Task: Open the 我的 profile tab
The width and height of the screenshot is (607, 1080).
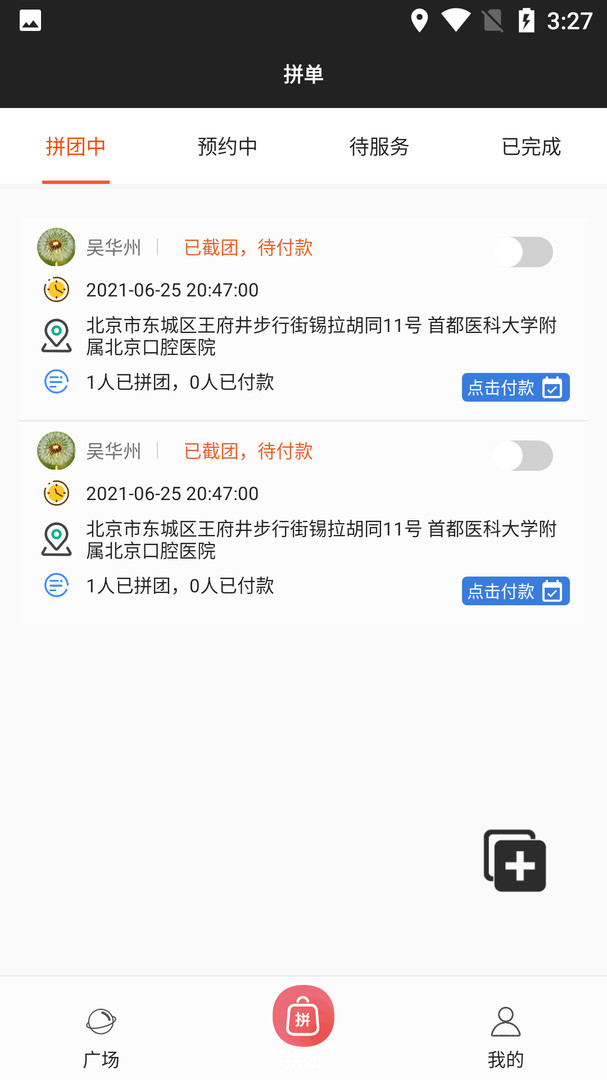Action: [x=505, y=1037]
